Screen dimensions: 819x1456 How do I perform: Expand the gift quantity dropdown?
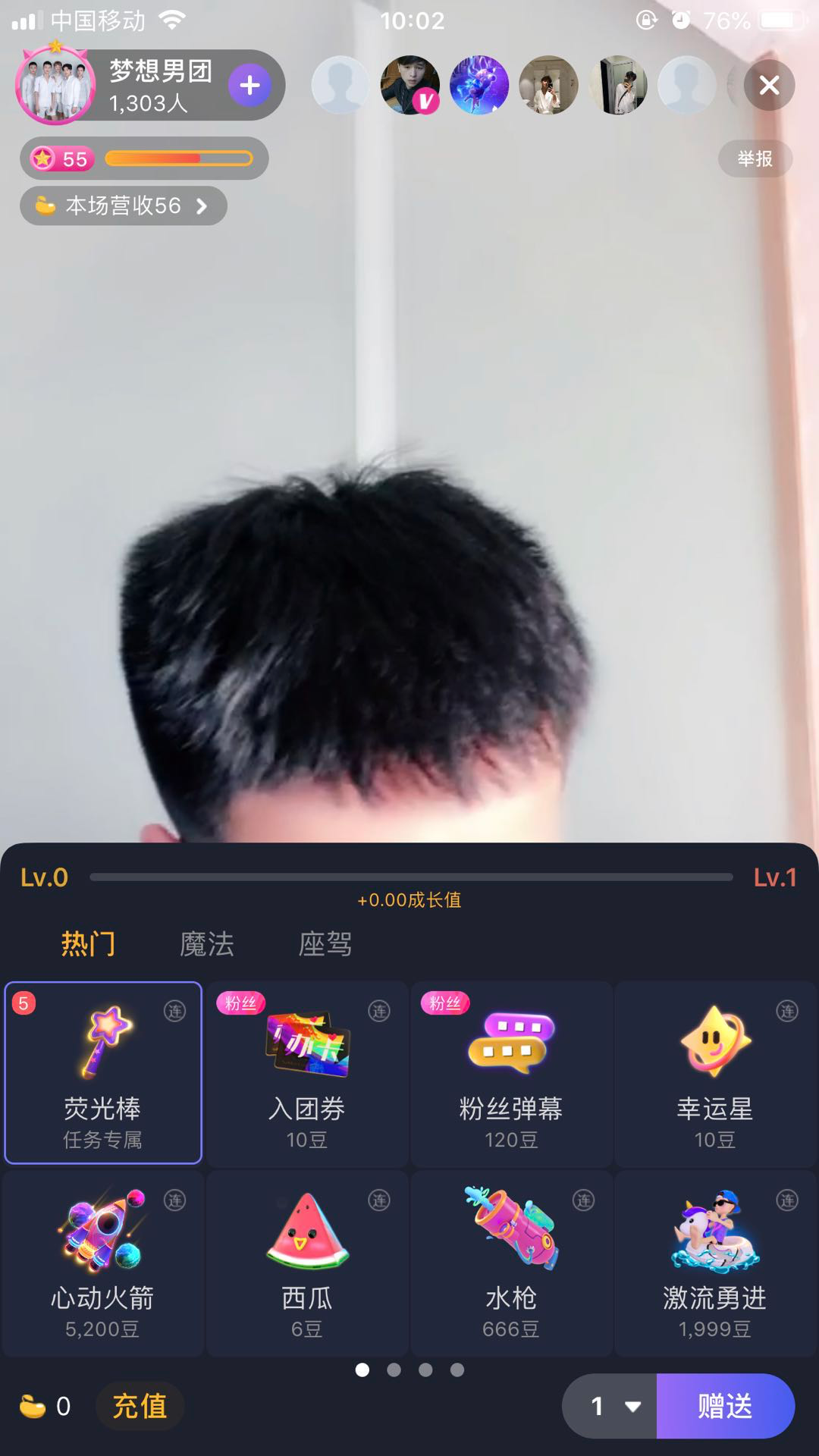(611, 1406)
